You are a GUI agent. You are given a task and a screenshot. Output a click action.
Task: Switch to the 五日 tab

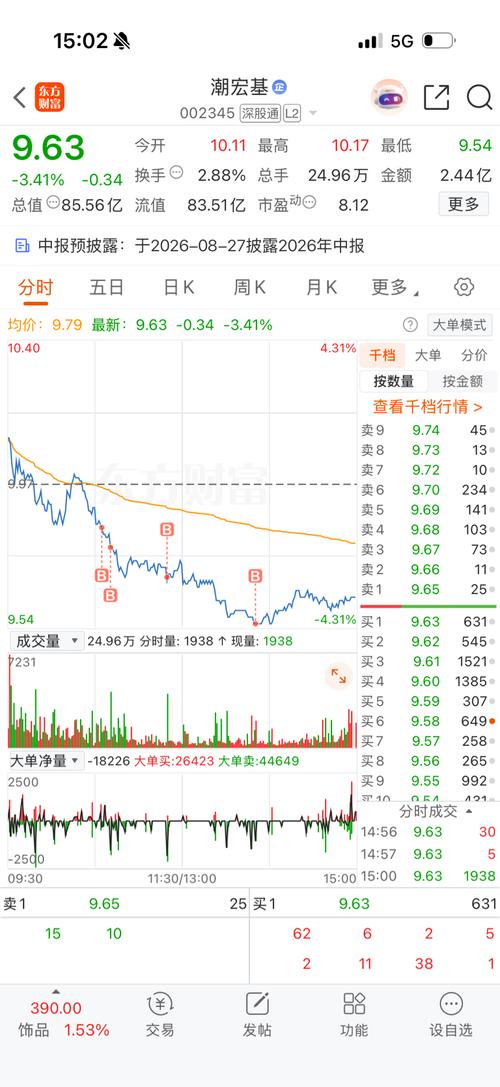pyautogui.click(x=107, y=287)
